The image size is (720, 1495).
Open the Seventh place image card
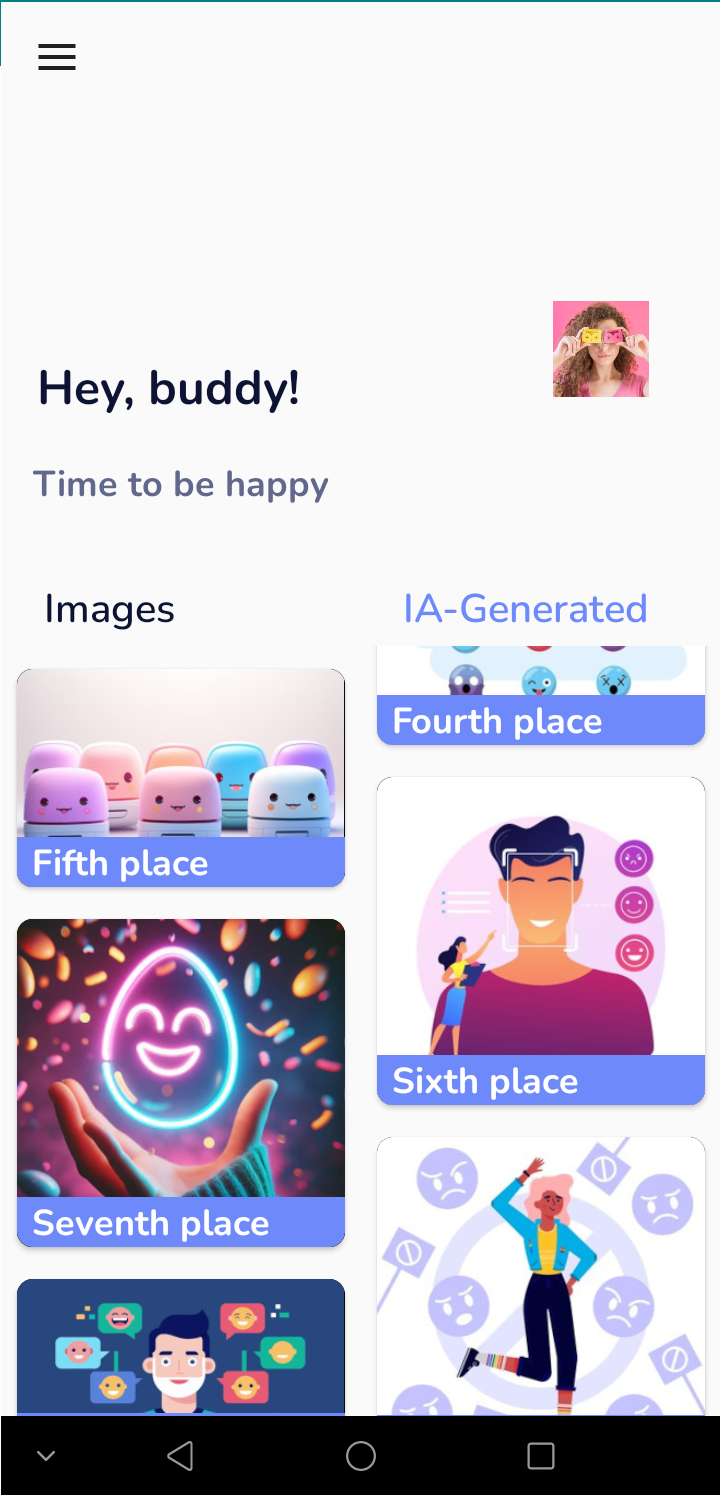coord(181,1083)
